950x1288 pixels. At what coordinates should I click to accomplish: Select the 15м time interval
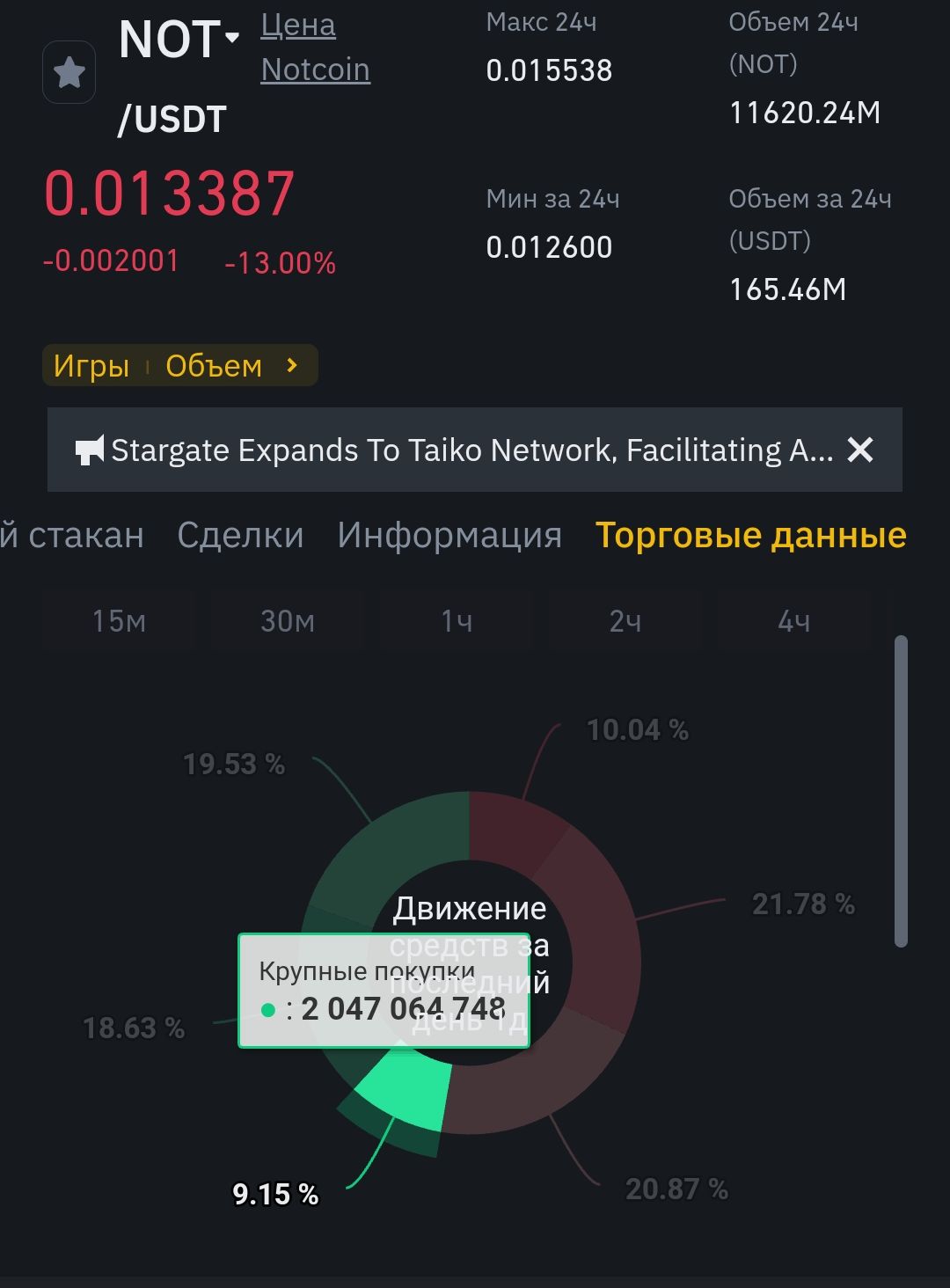click(x=119, y=621)
